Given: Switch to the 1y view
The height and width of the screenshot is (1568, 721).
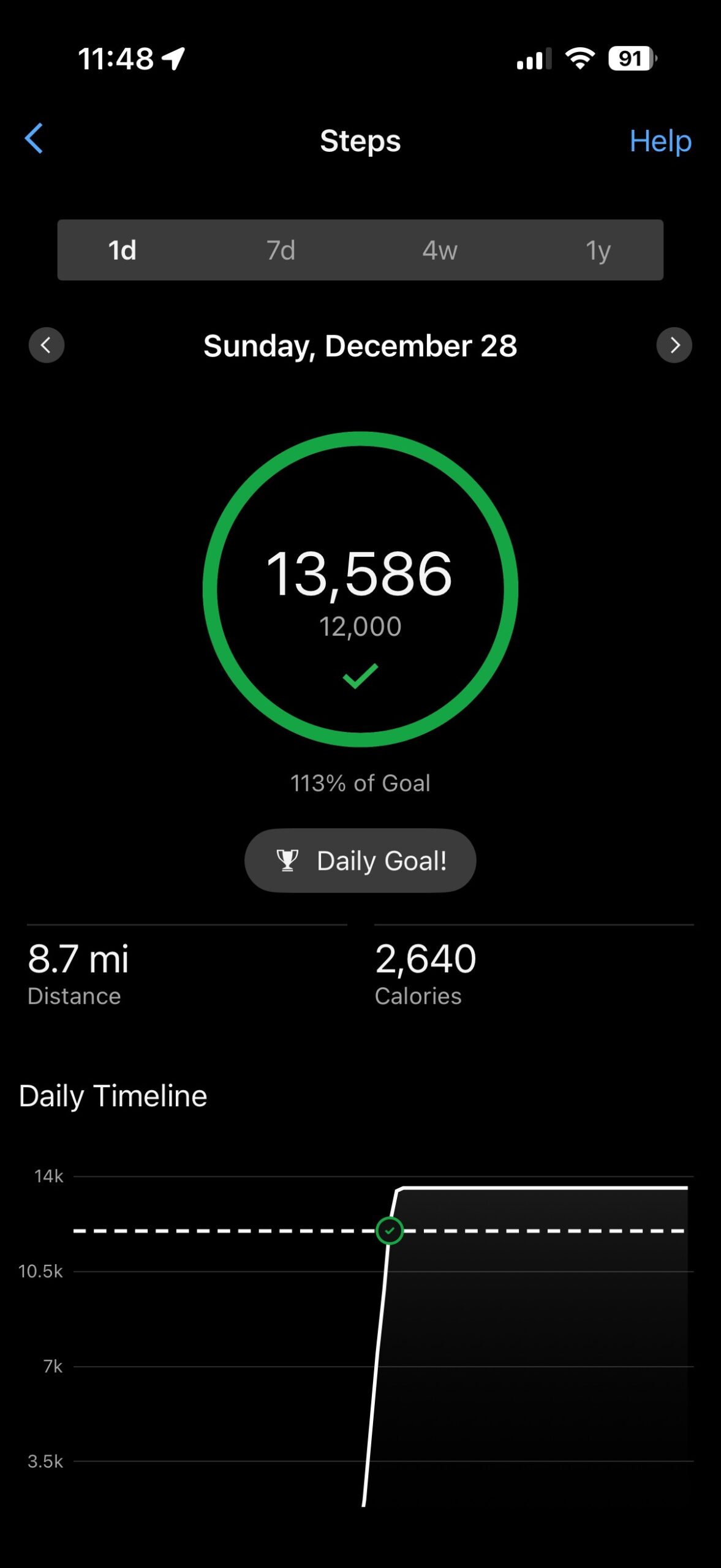Looking at the screenshot, I should coord(598,250).
